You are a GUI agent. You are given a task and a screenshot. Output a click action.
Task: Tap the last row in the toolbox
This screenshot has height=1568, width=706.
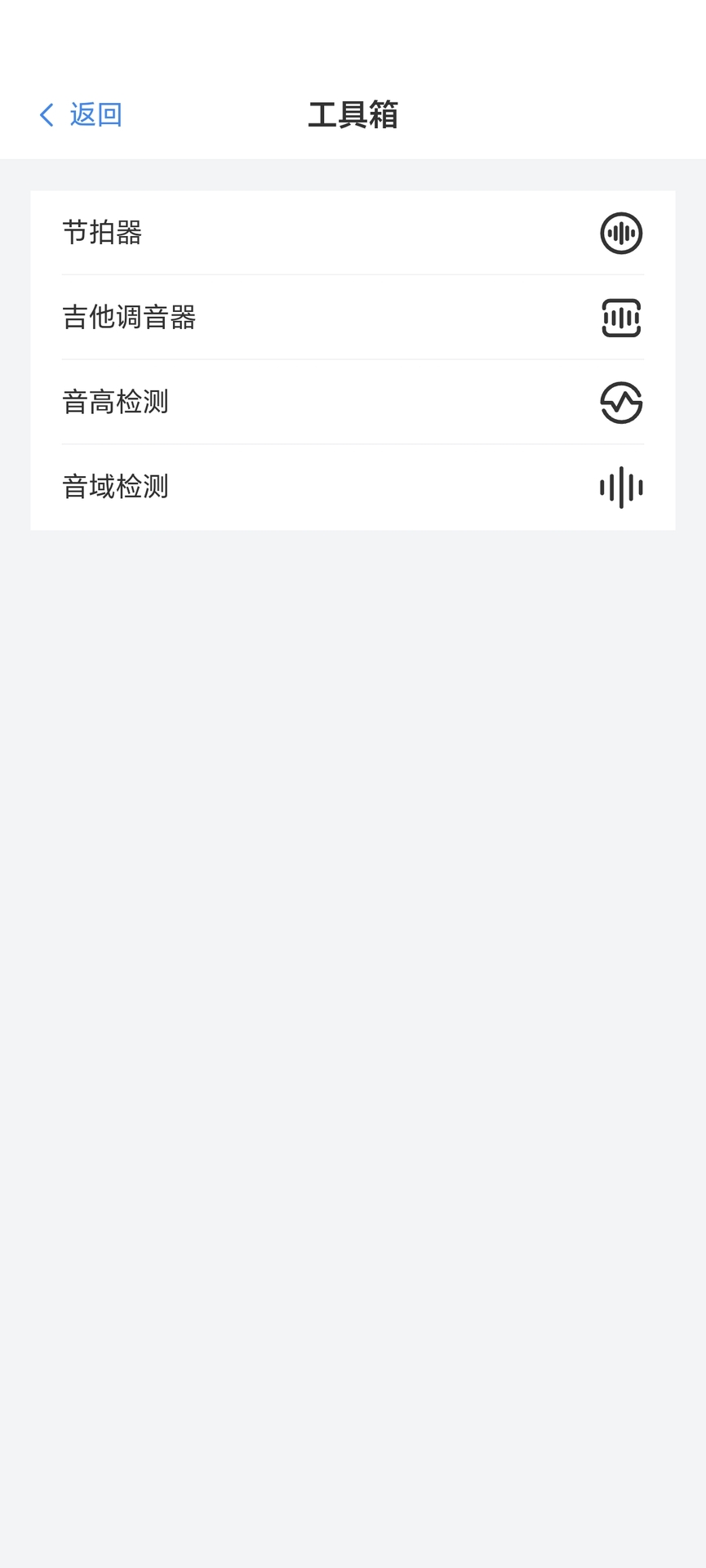point(353,488)
